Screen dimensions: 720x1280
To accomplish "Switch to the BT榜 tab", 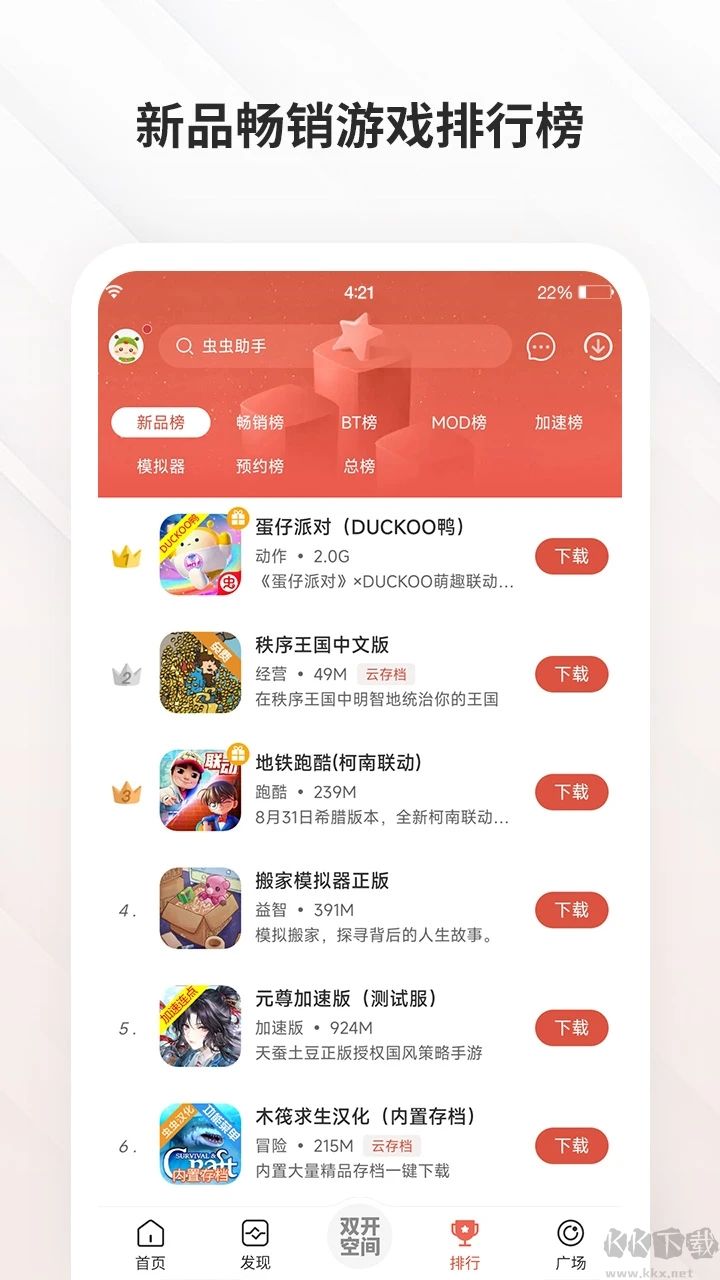I will point(357,422).
